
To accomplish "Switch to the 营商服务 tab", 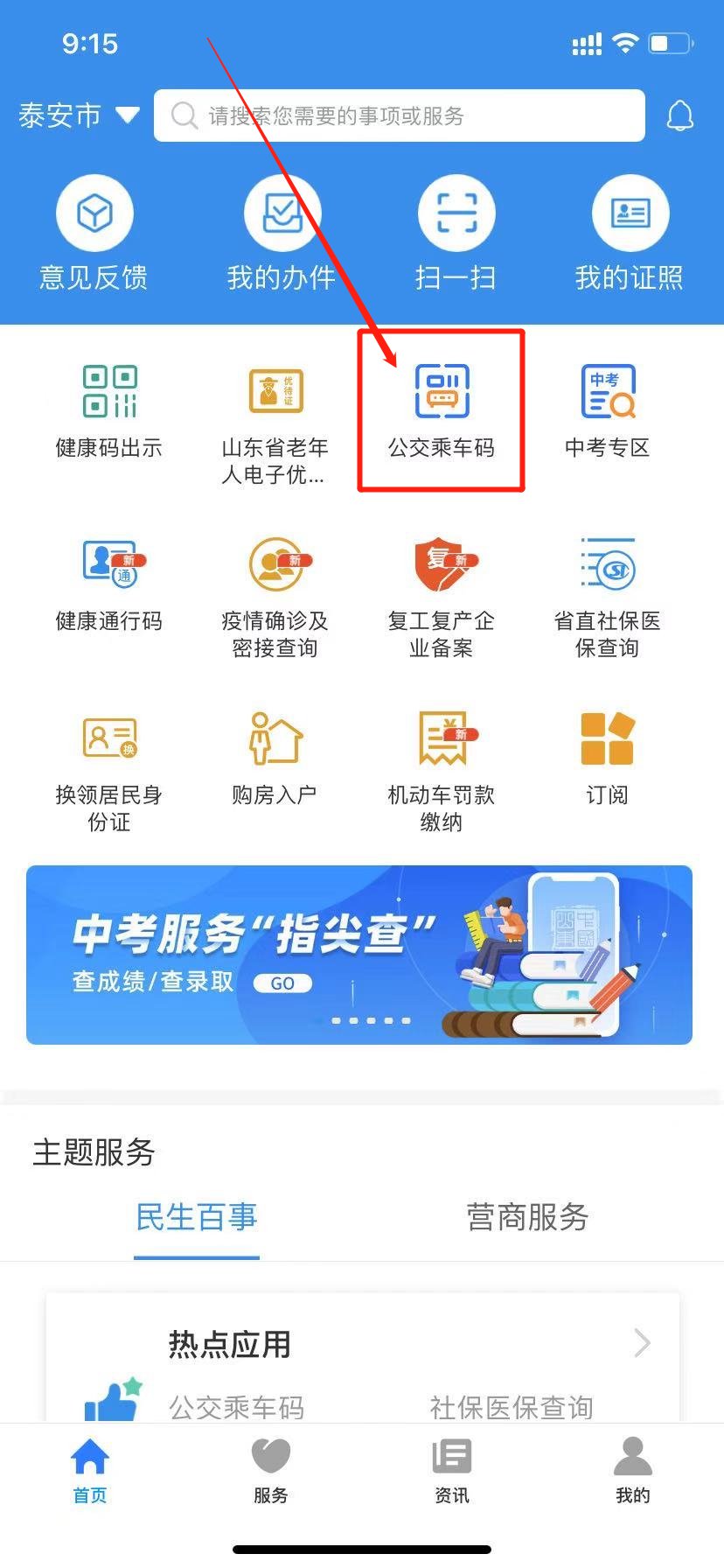I will coord(527,1217).
